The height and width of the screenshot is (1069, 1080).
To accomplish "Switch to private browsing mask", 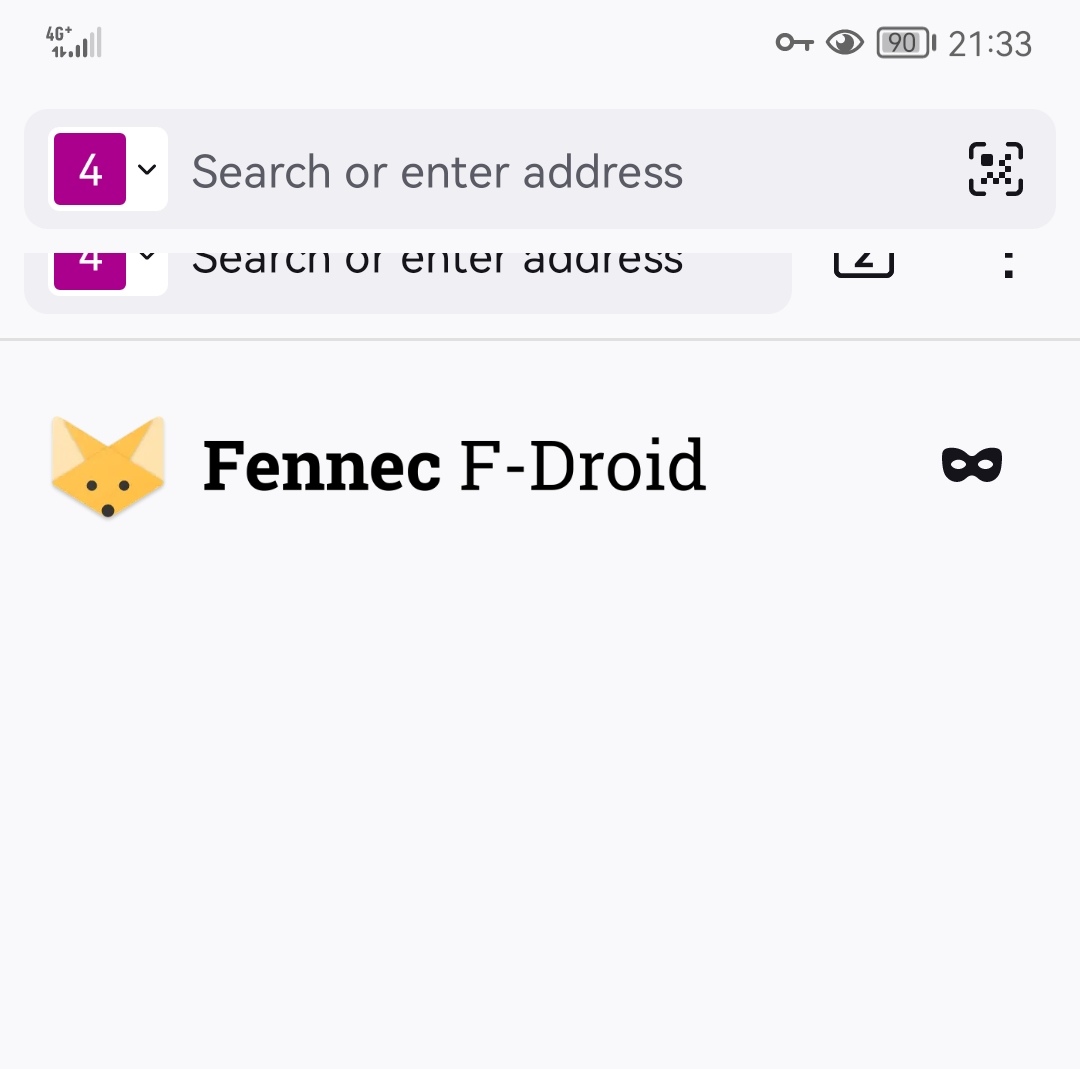I will click(x=971, y=465).
